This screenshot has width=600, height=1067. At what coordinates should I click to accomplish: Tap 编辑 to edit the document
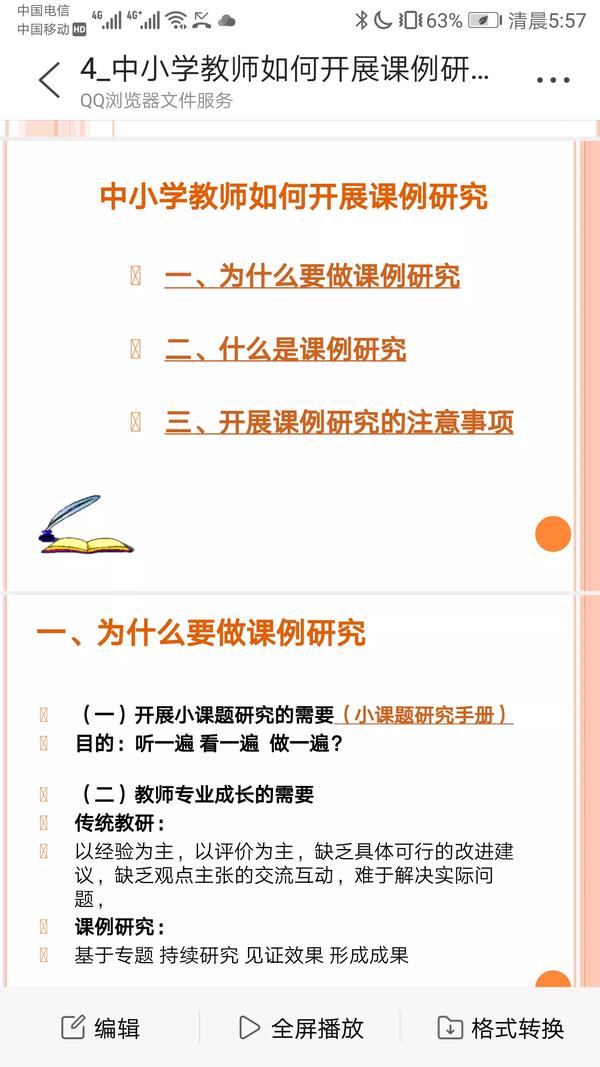(100, 1028)
